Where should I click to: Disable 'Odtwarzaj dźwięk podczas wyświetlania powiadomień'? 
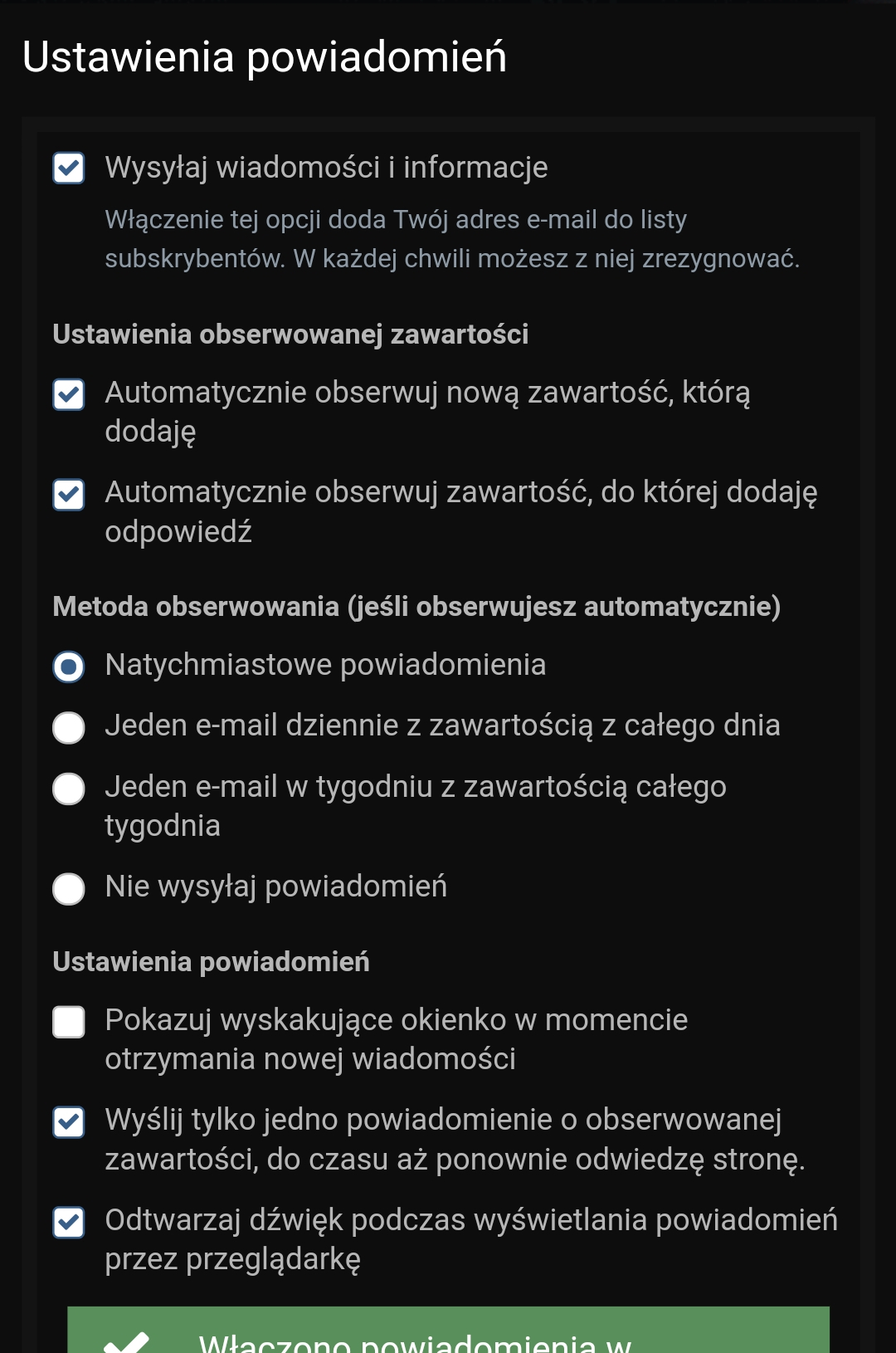69,1223
